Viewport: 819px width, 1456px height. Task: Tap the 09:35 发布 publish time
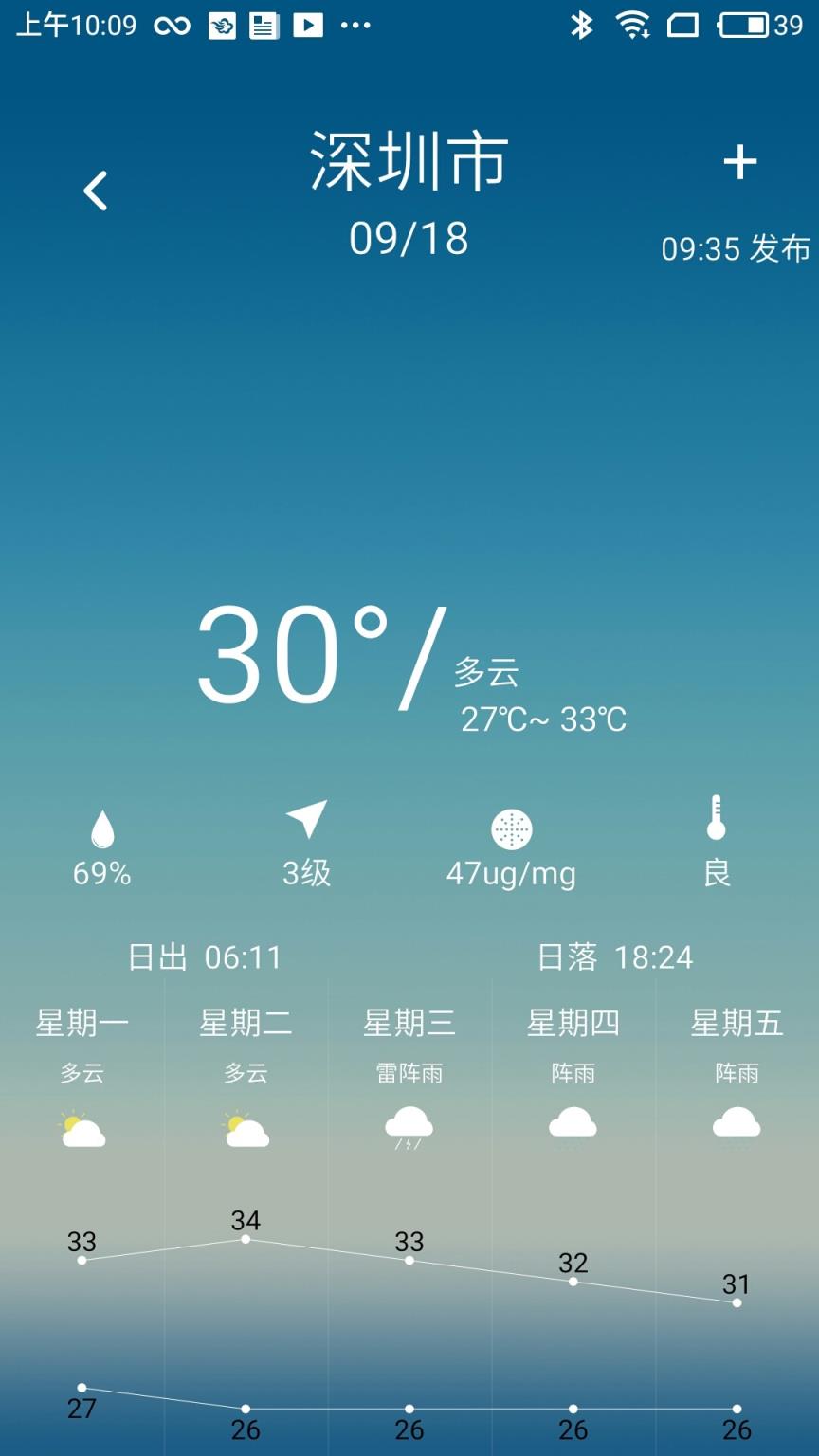click(737, 249)
